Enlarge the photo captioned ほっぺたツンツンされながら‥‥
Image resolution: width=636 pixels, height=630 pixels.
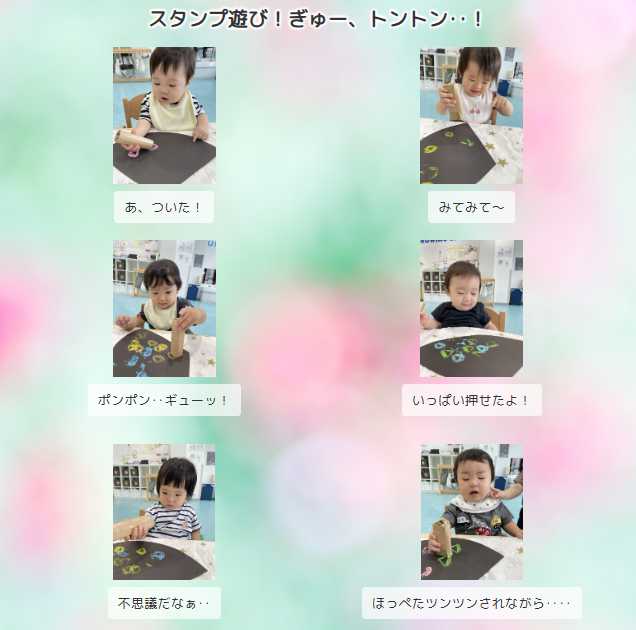(x=471, y=512)
